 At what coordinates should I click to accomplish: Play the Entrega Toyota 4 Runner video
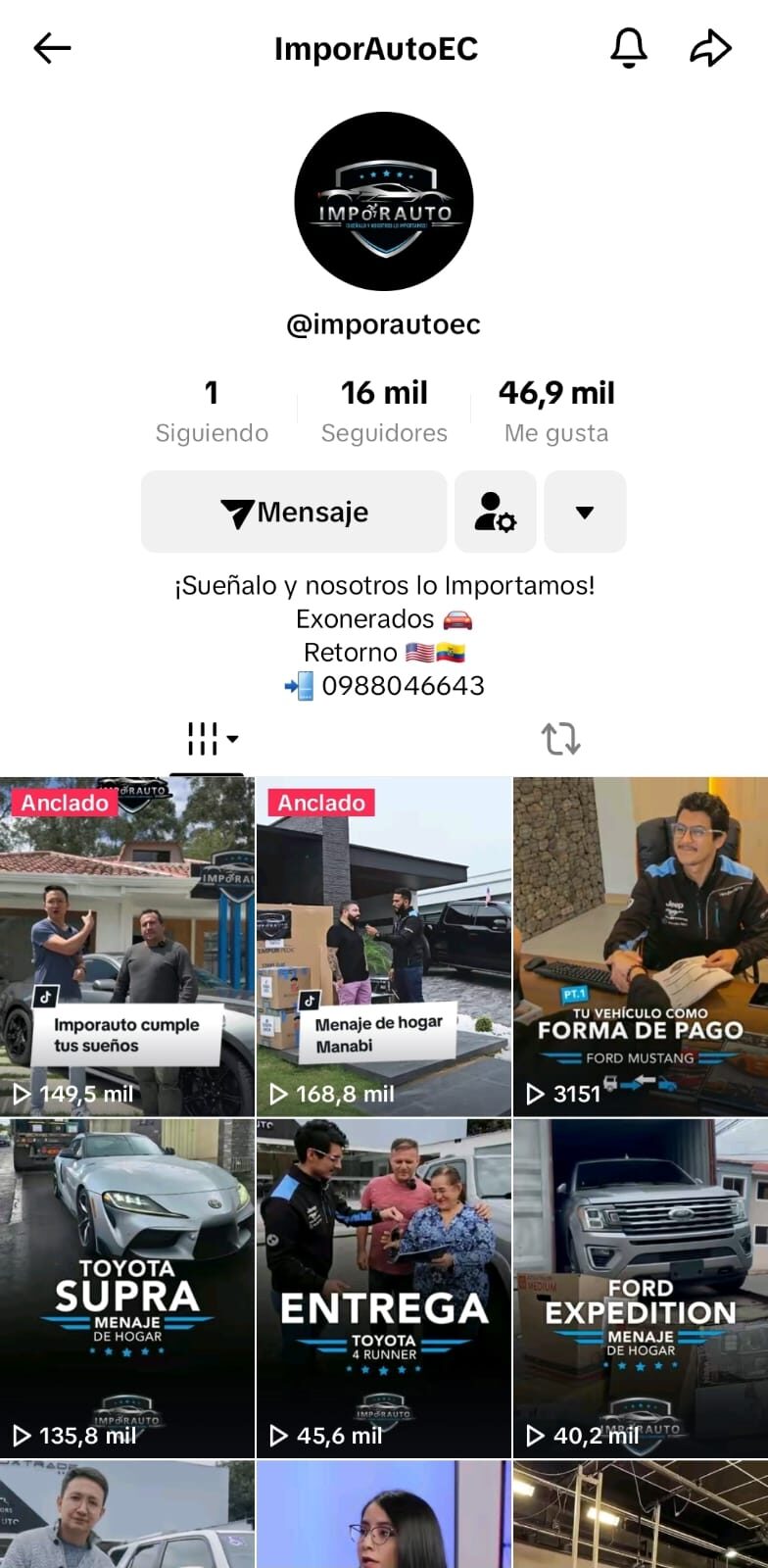(x=384, y=1289)
